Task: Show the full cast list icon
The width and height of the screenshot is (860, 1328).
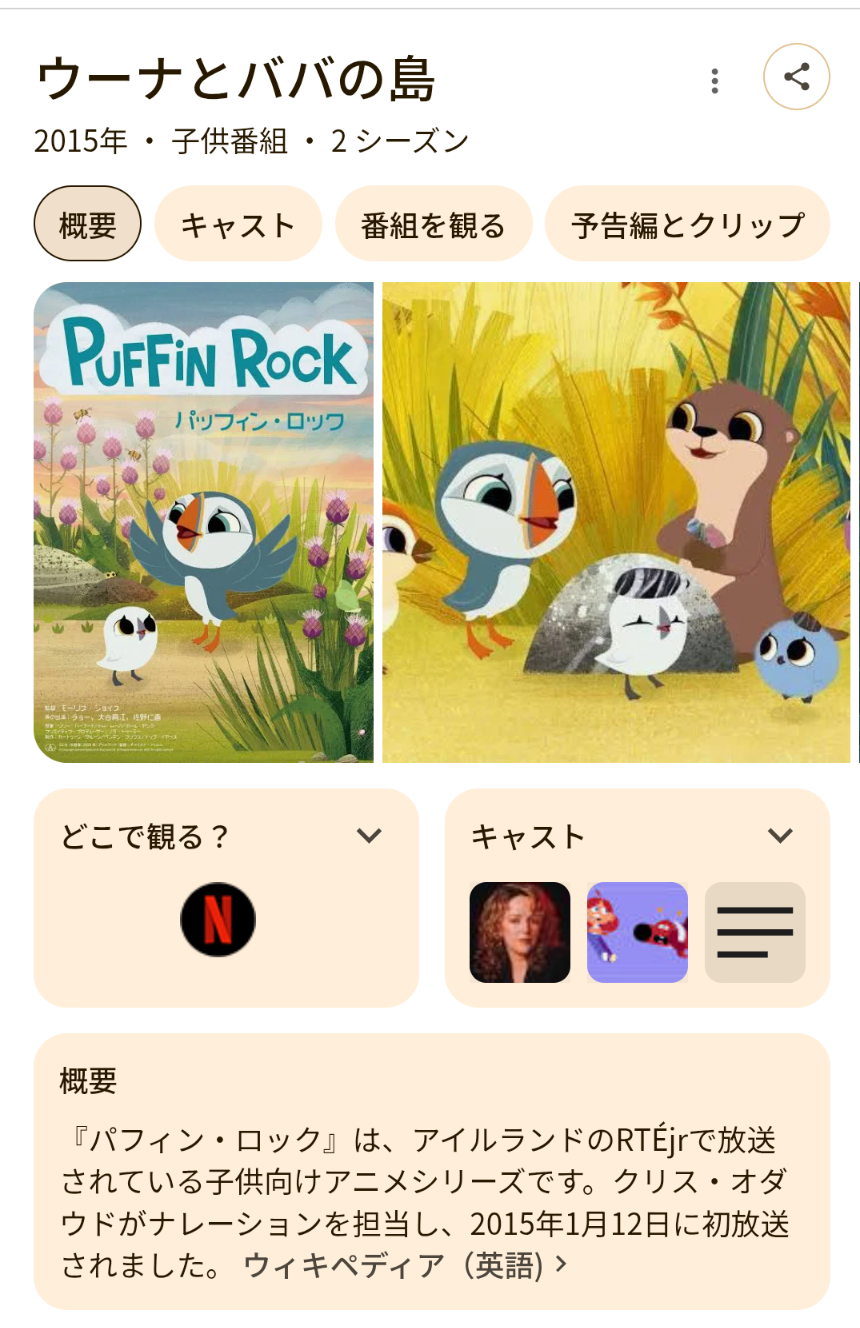Action: coord(755,932)
